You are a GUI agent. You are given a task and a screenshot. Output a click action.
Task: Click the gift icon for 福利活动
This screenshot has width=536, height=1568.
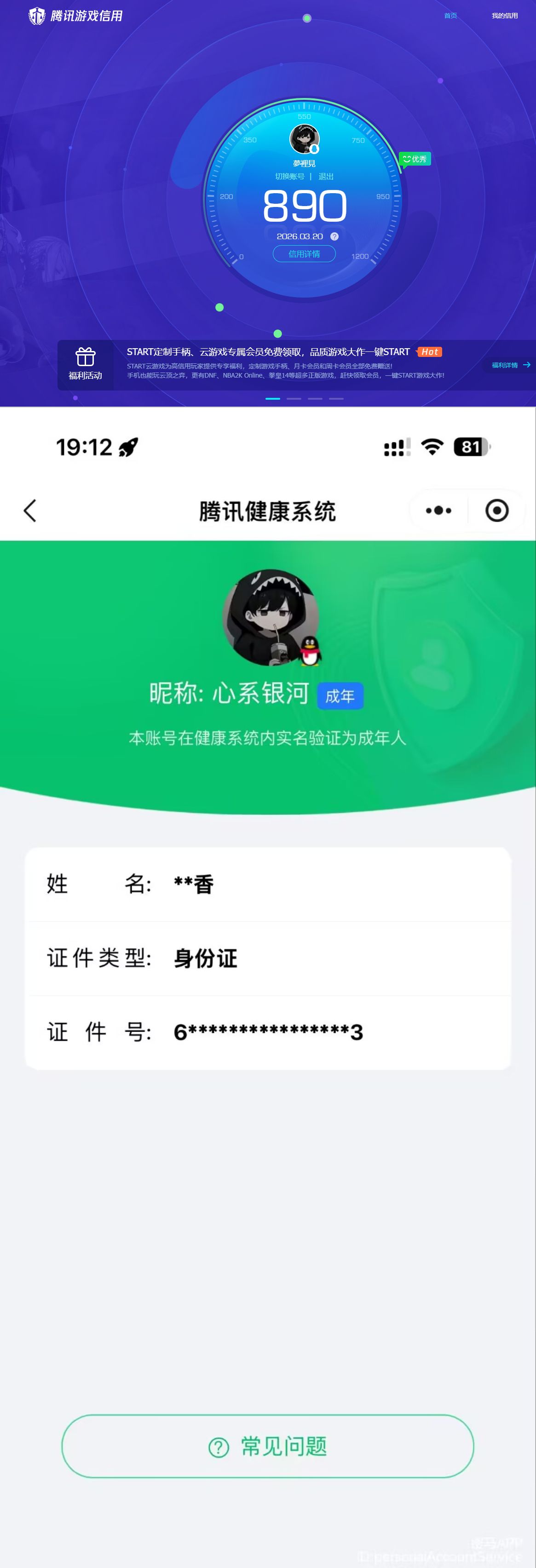(x=85, y=358)
